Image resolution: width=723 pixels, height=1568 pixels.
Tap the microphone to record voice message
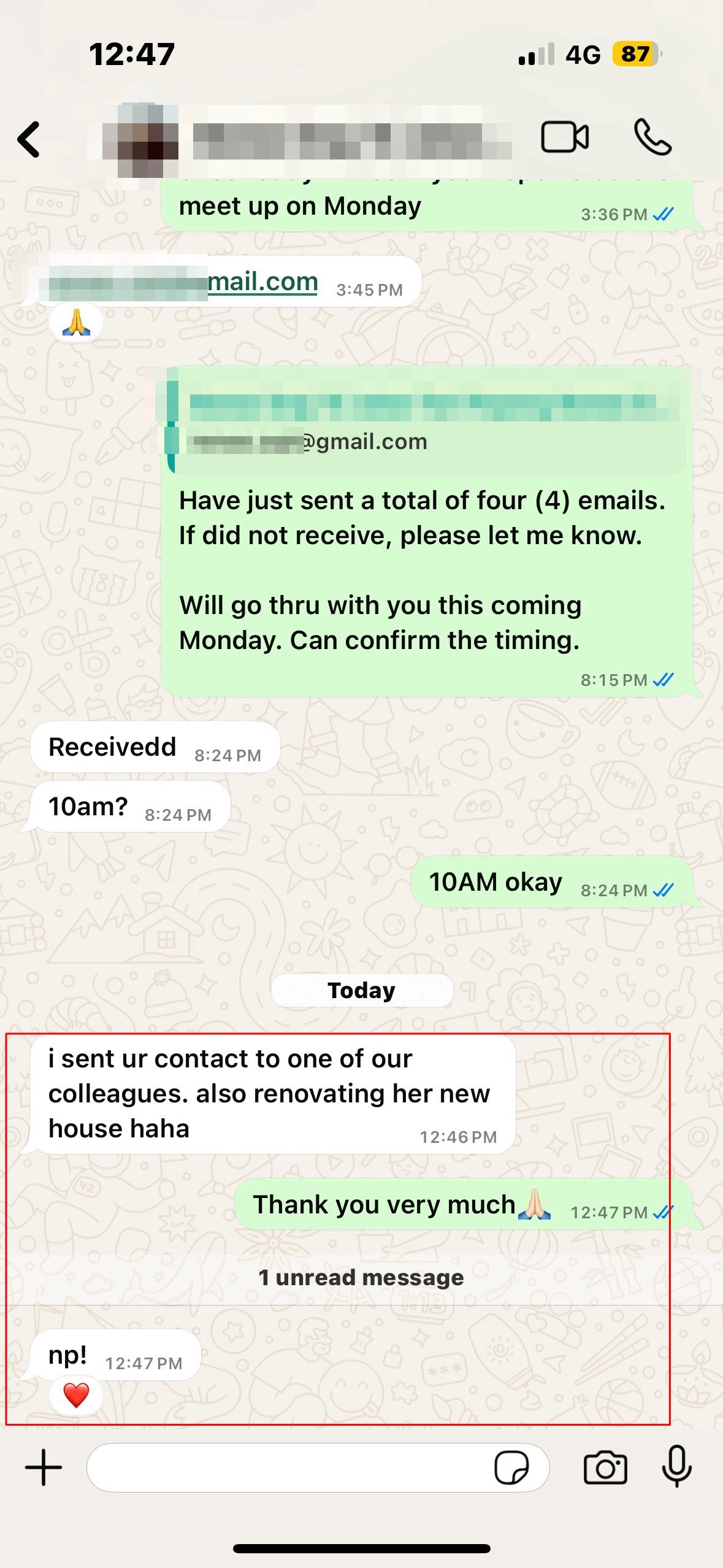[x=677, y=1466]
